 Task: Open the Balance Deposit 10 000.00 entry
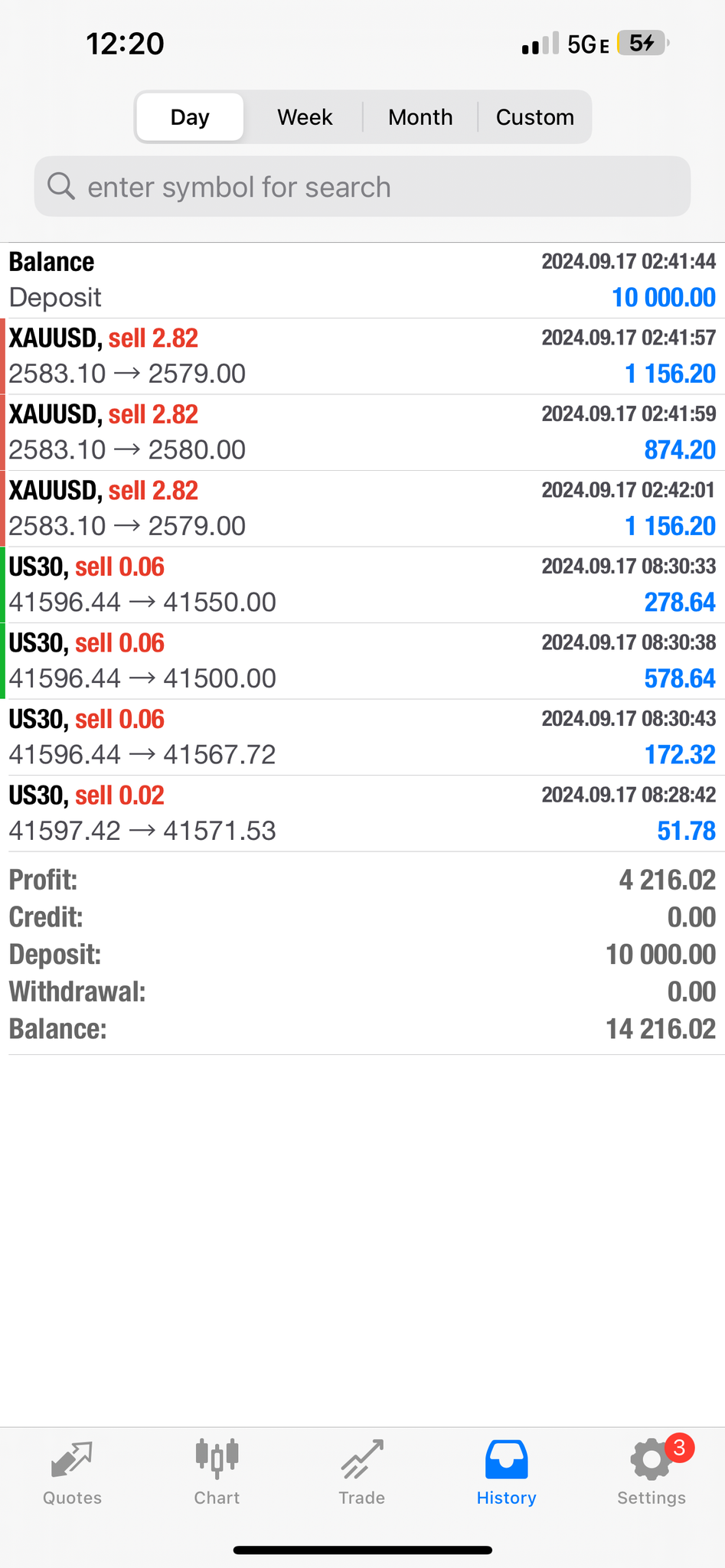[362, 280]
